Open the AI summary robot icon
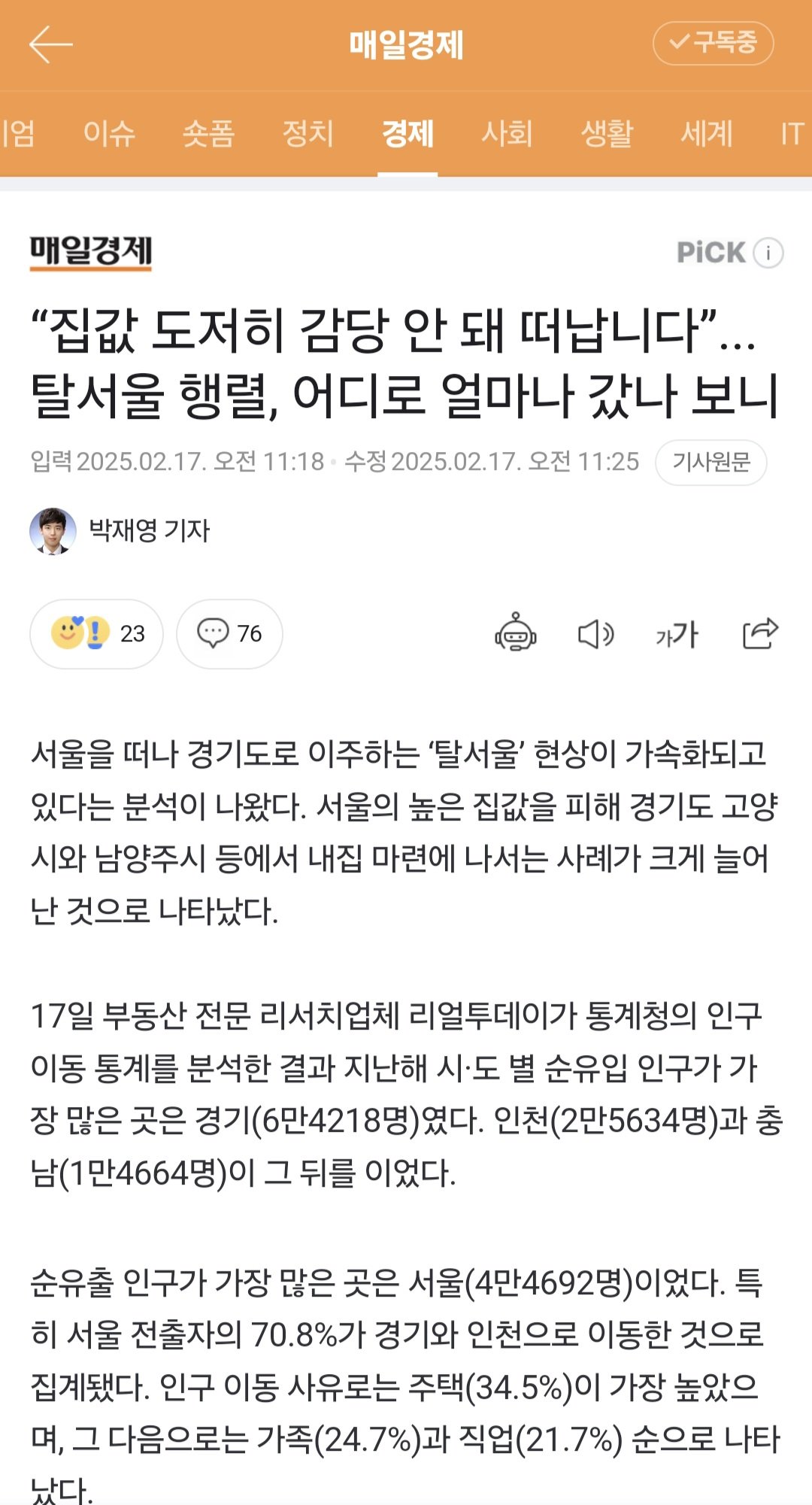Viewport: 812px width, 1505px height. pyautogui.click(x=515, y=633)
